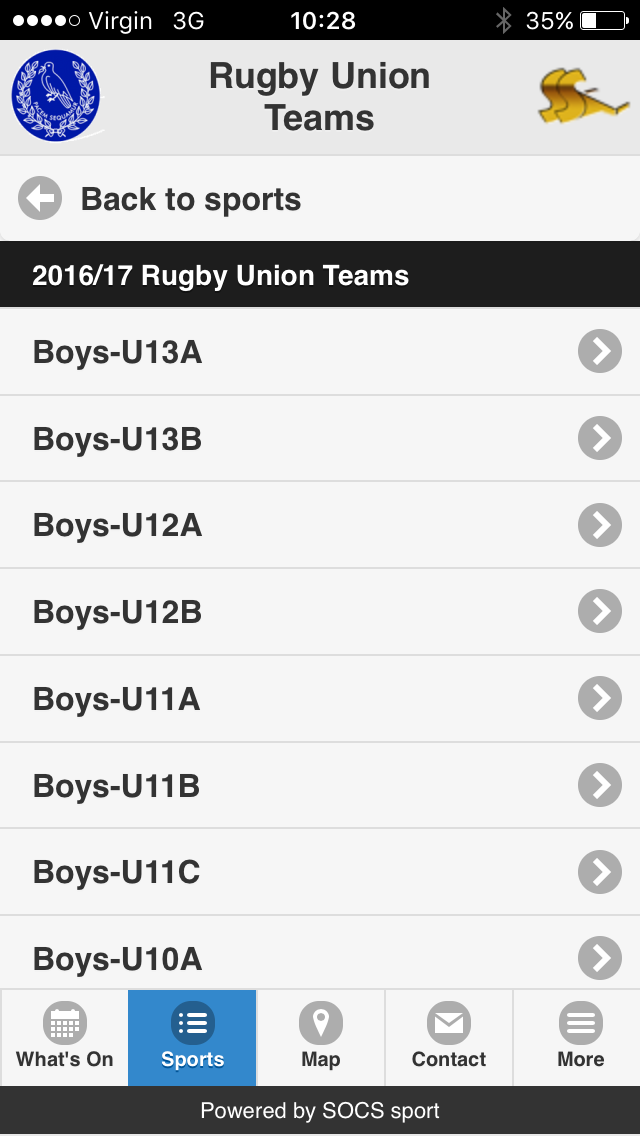Open the Boys-U13B team
Image resolution: width=640 pixels, height=1136 pixels.
(x=320, y=438)
